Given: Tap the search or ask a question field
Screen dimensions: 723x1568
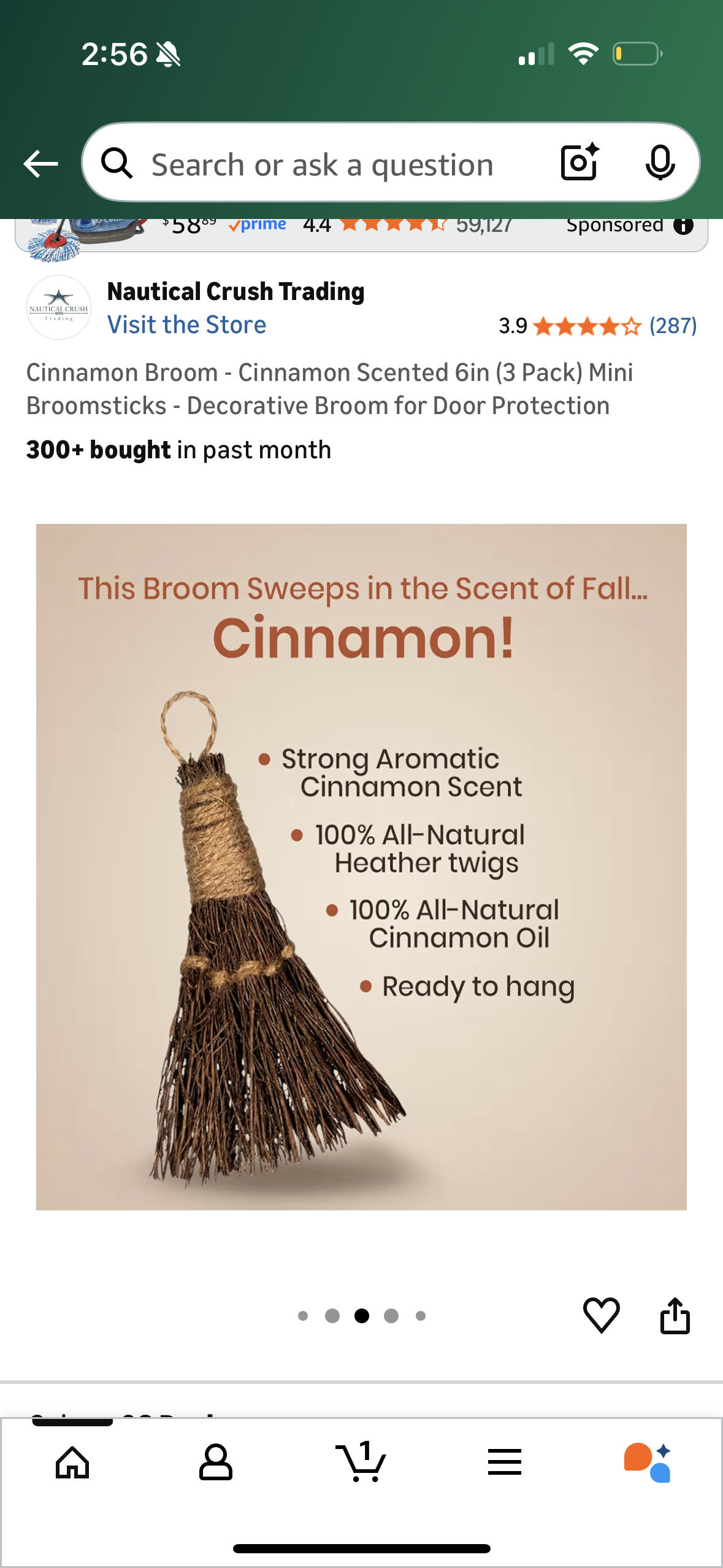Looking at the screenshot, I should point(322,164).
